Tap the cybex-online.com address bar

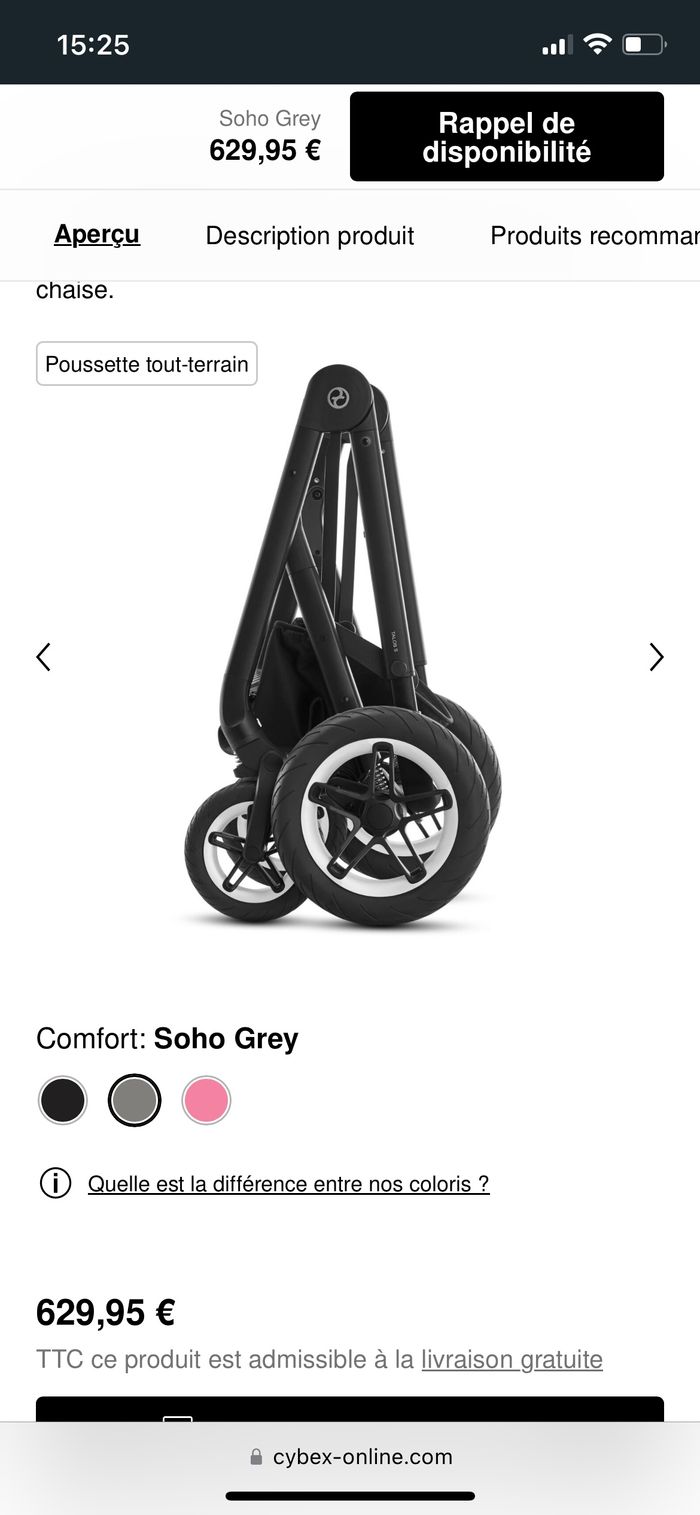(350, 1457)
